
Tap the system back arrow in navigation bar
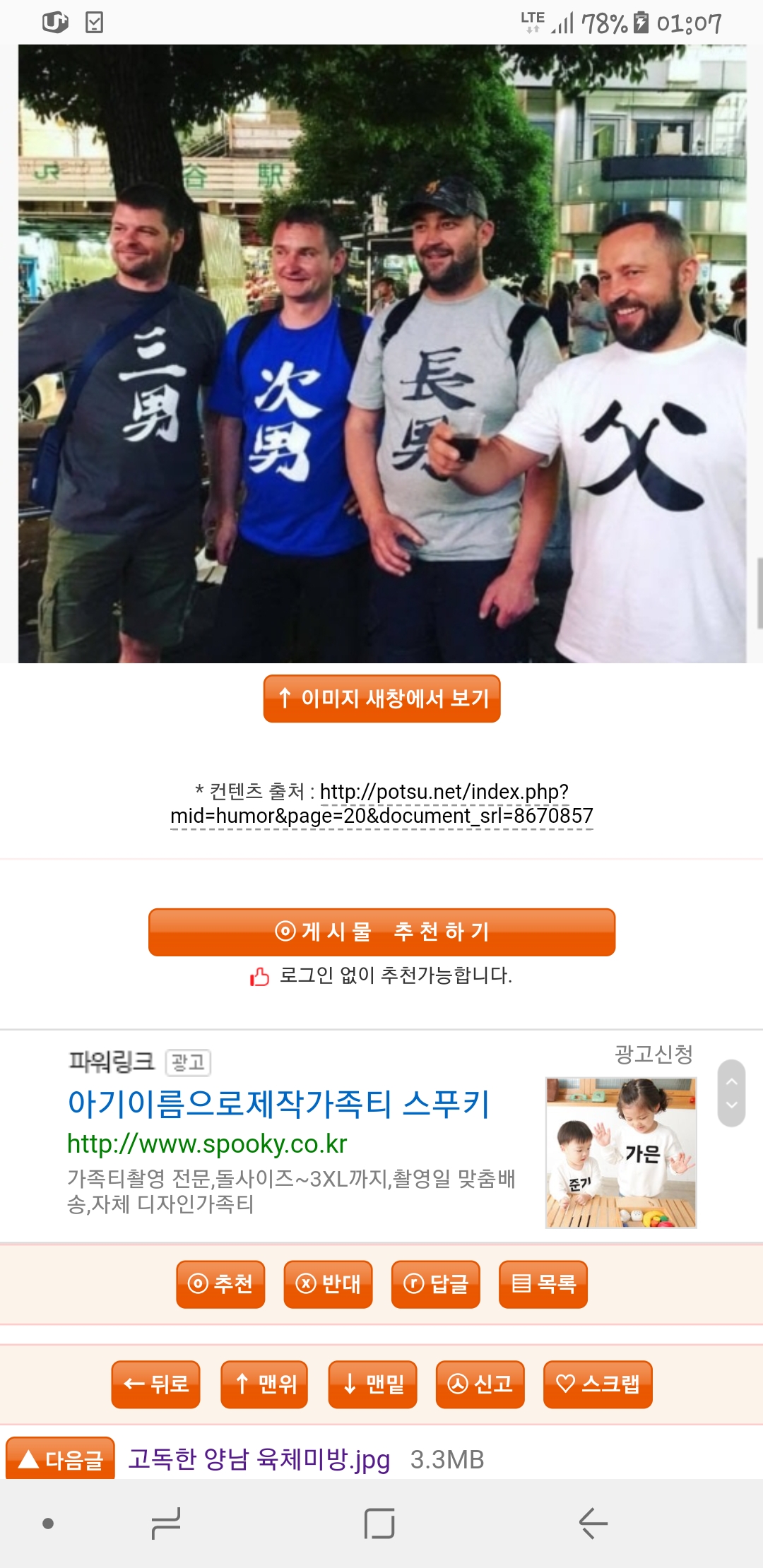tap(593, 1524)
